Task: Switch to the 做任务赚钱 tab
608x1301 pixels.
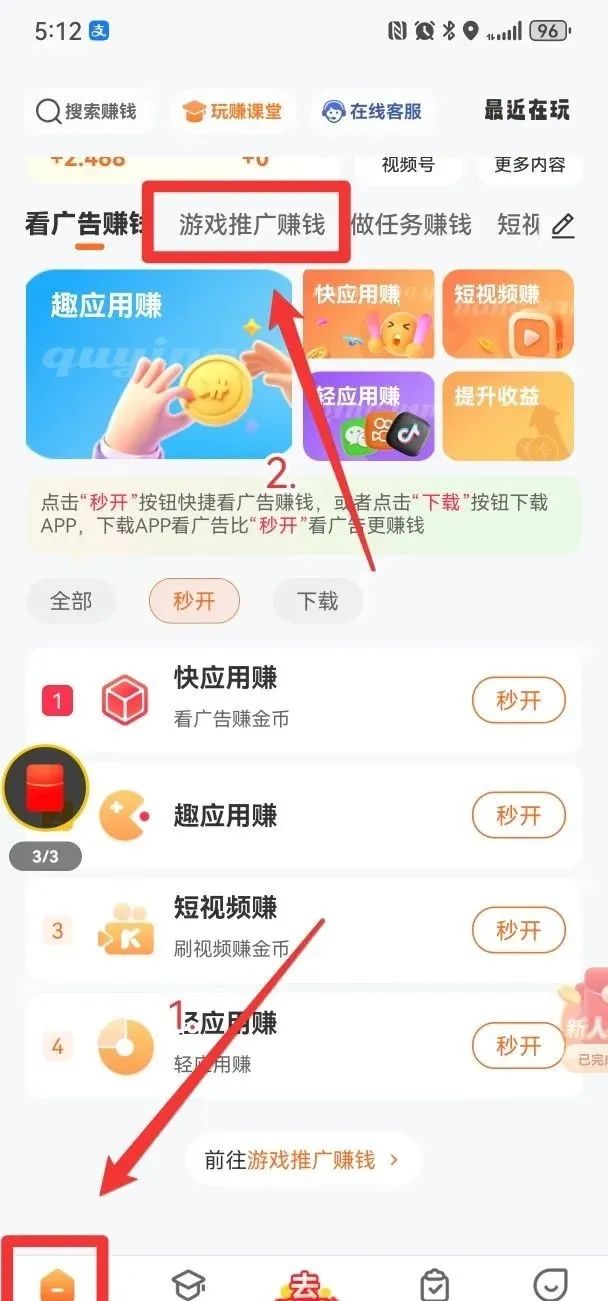Action: (411, 224)
